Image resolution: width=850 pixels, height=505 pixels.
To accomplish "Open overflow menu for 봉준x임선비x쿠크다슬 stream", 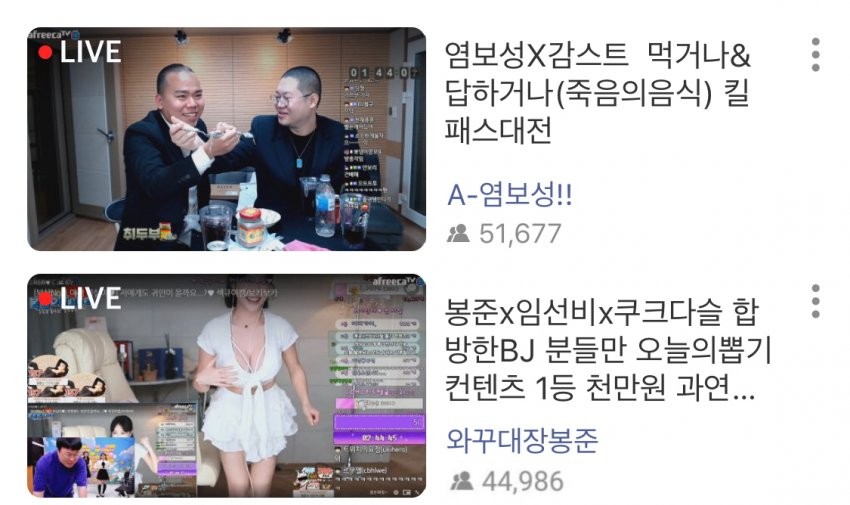I will 816,301.
